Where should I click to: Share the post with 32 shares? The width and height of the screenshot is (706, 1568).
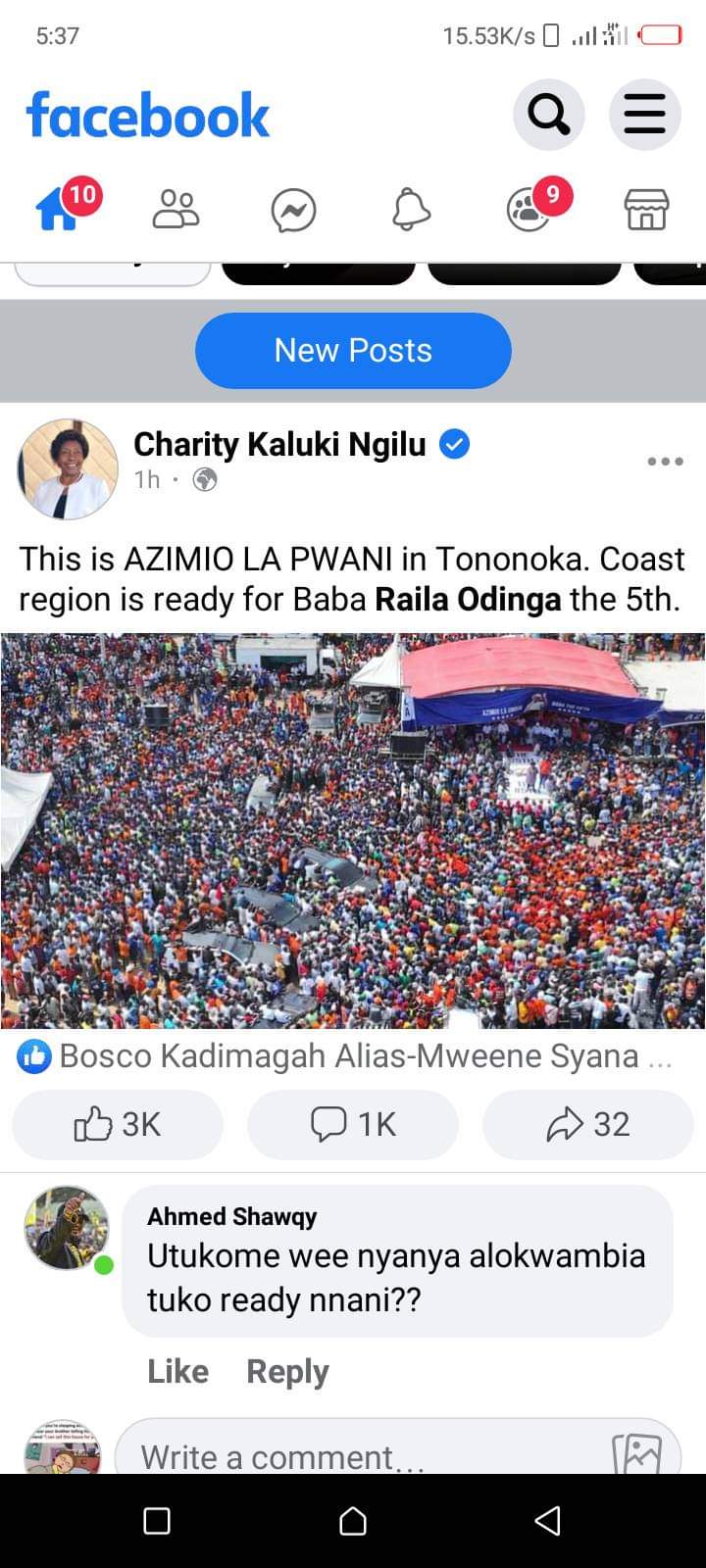[x=588, y=1124]
